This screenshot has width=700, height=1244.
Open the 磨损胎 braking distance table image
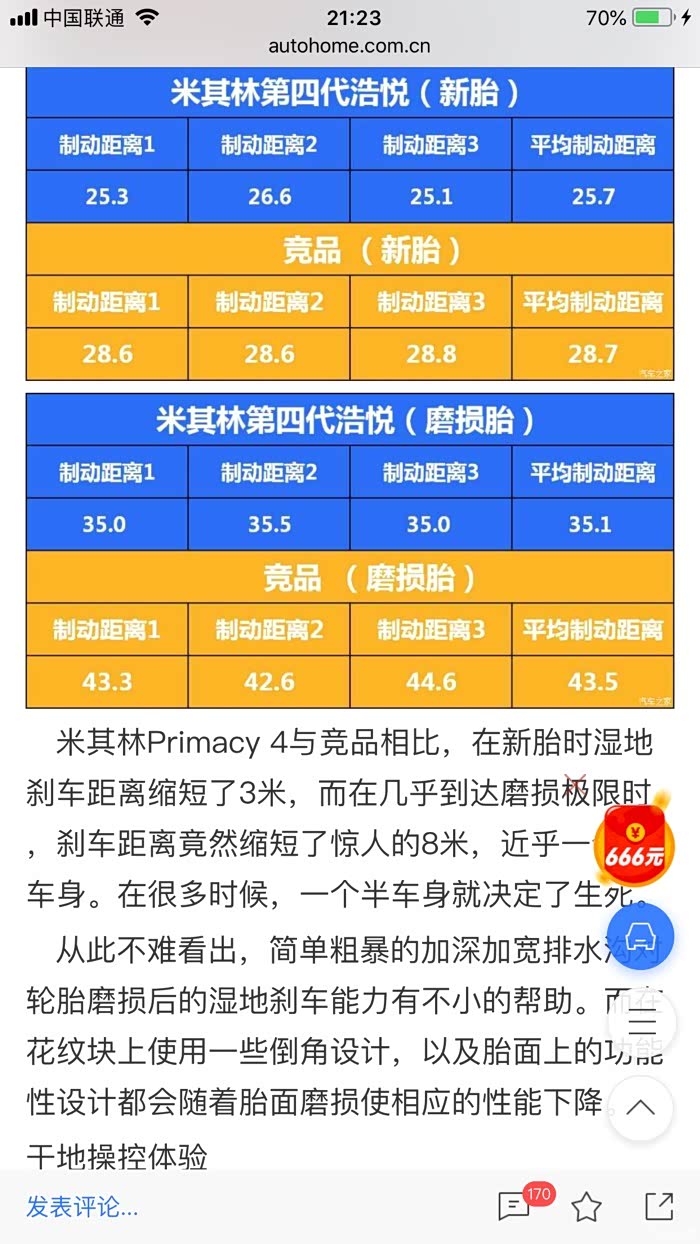click(x=350, y=551)
